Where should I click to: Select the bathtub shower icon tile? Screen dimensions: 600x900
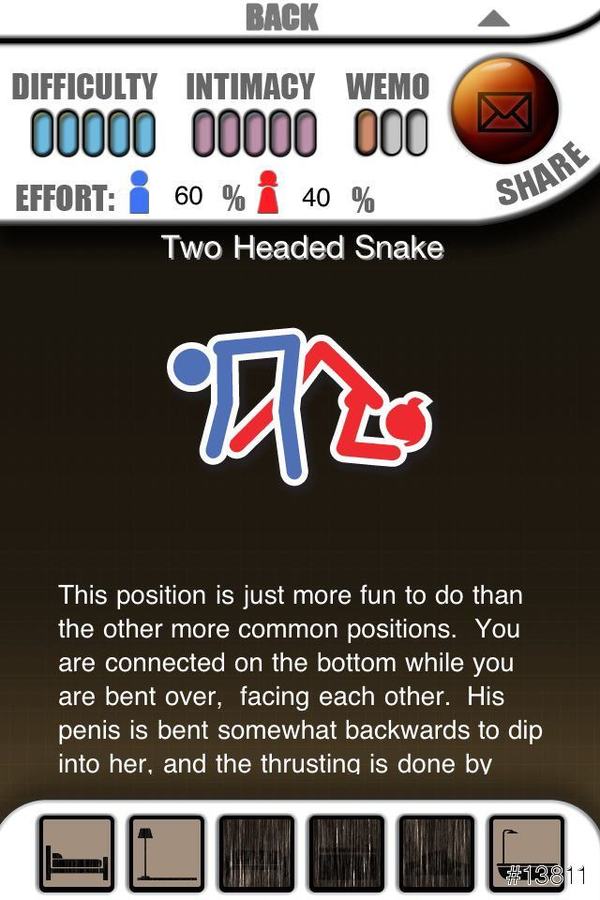[x=526, y=853]
